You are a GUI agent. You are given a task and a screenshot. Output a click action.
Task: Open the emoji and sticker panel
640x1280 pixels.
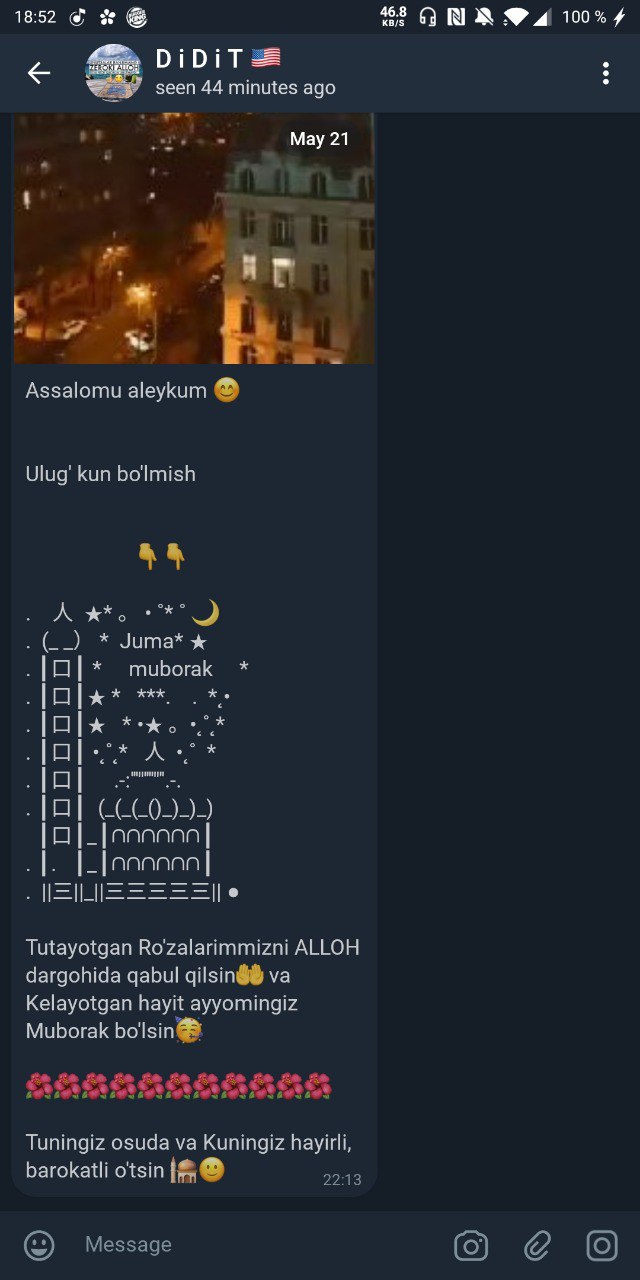point(39,1245)
